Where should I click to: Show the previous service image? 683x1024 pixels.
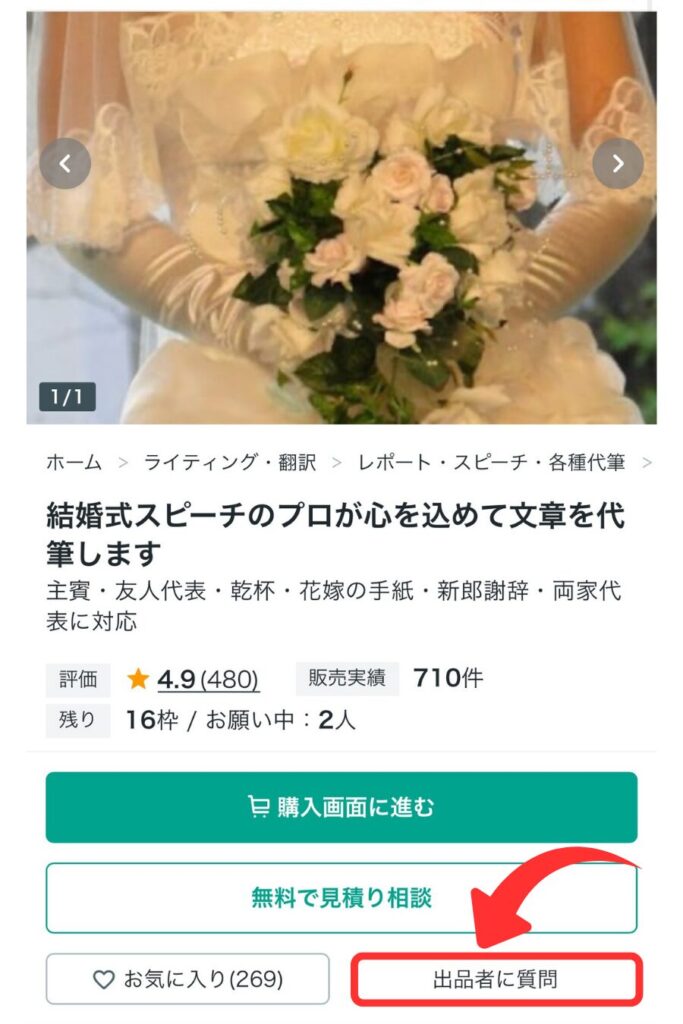click(65, 163)
